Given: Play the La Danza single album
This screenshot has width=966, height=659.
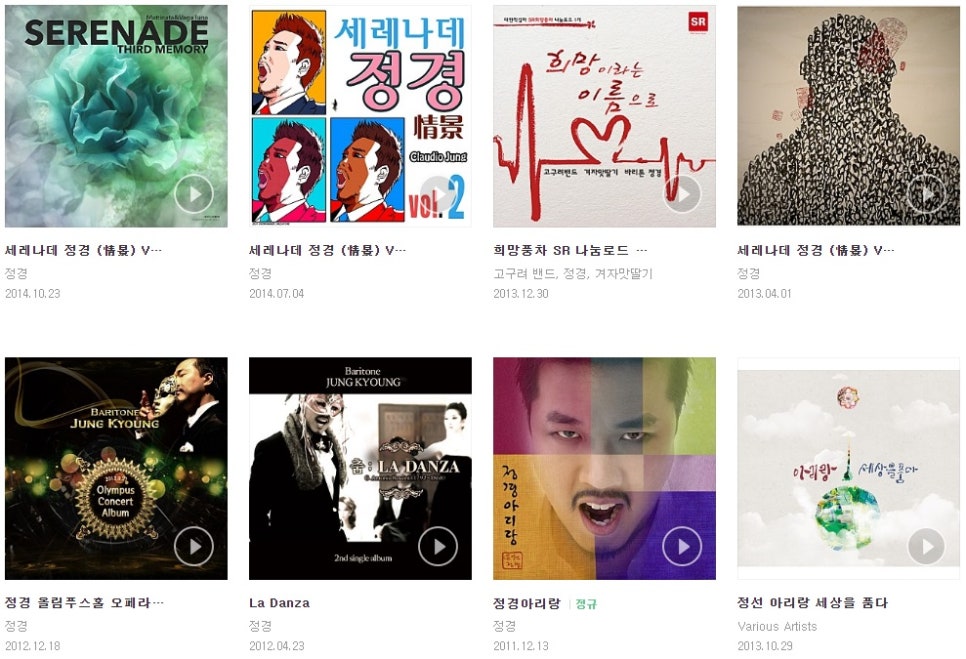Looking at the screenshot, I should pyautogui.click(x=438, y=546).
